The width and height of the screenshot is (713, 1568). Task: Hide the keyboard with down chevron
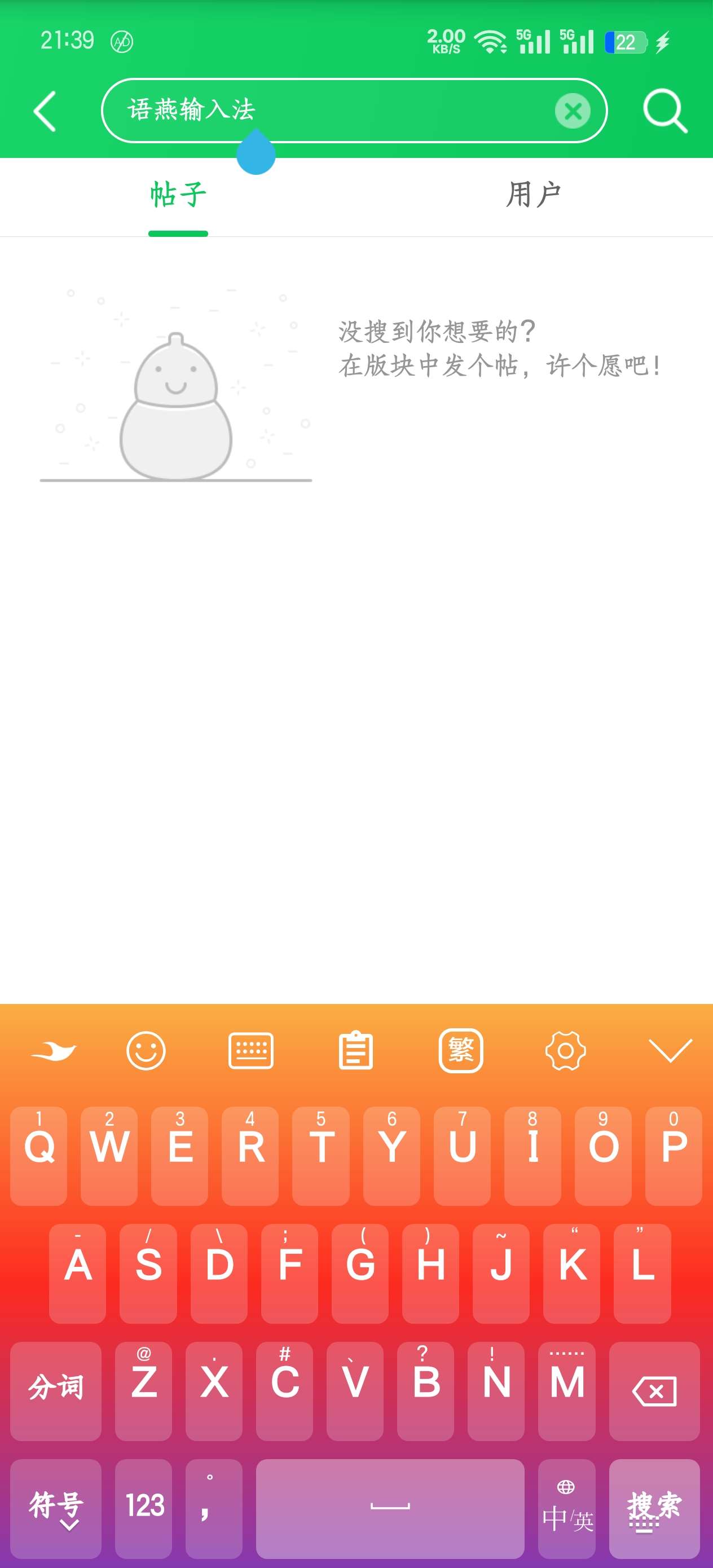(x=670, y=1050)
